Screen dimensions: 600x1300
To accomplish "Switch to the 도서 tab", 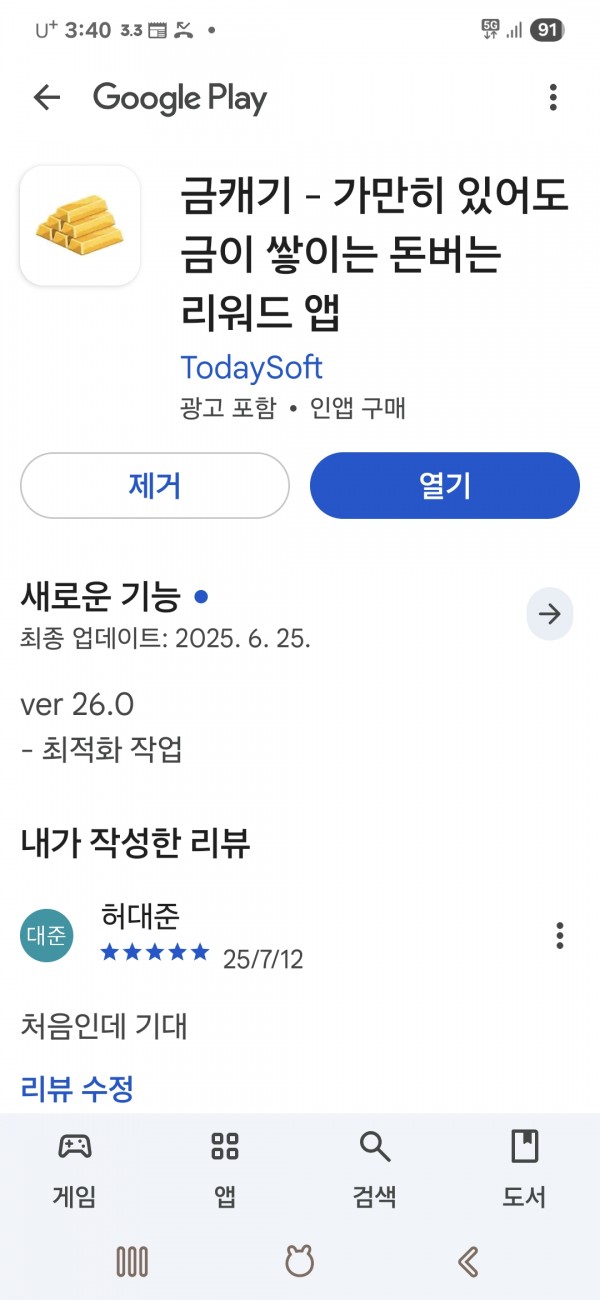I will tap(524, 1169).
